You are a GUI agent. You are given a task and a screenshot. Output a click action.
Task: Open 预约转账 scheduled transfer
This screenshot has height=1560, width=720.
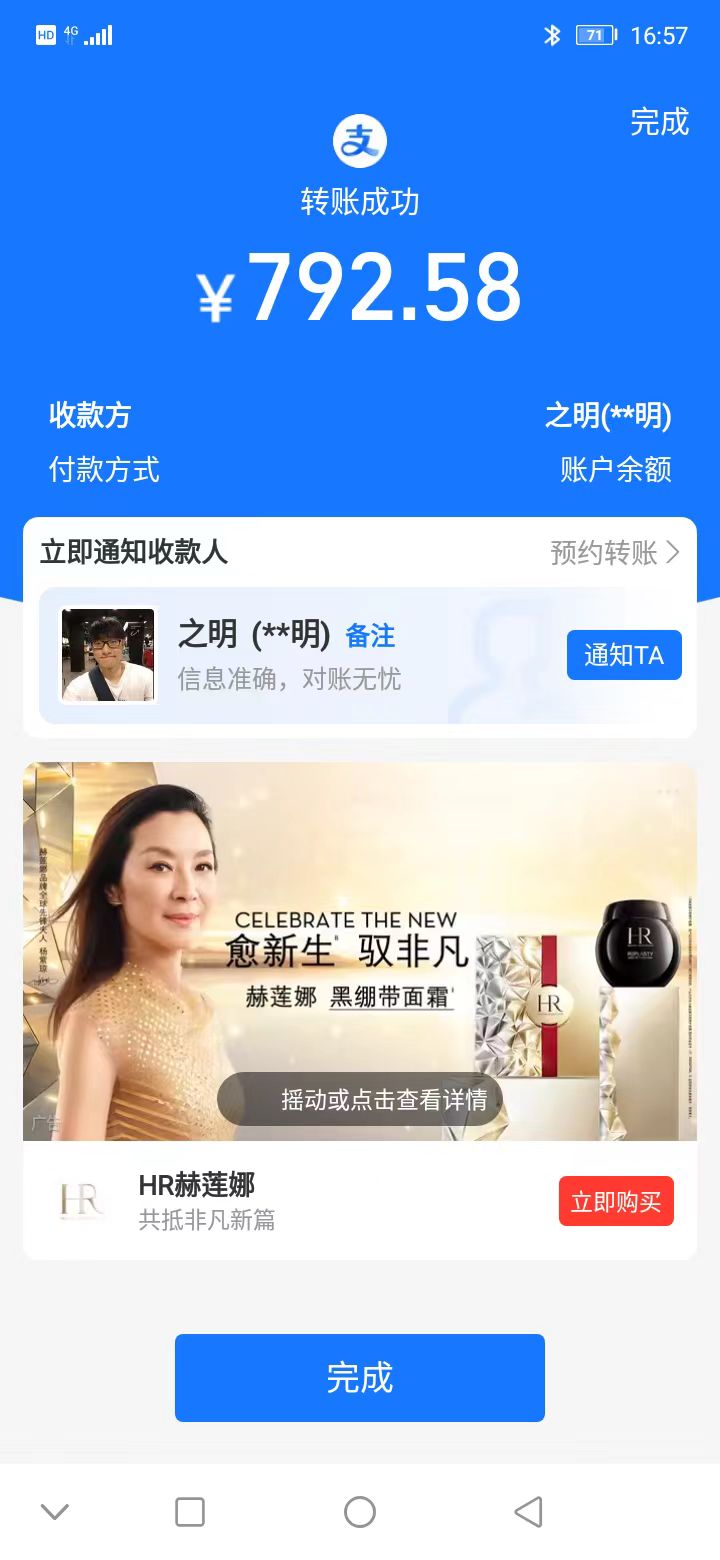click(x=614, y=553)
